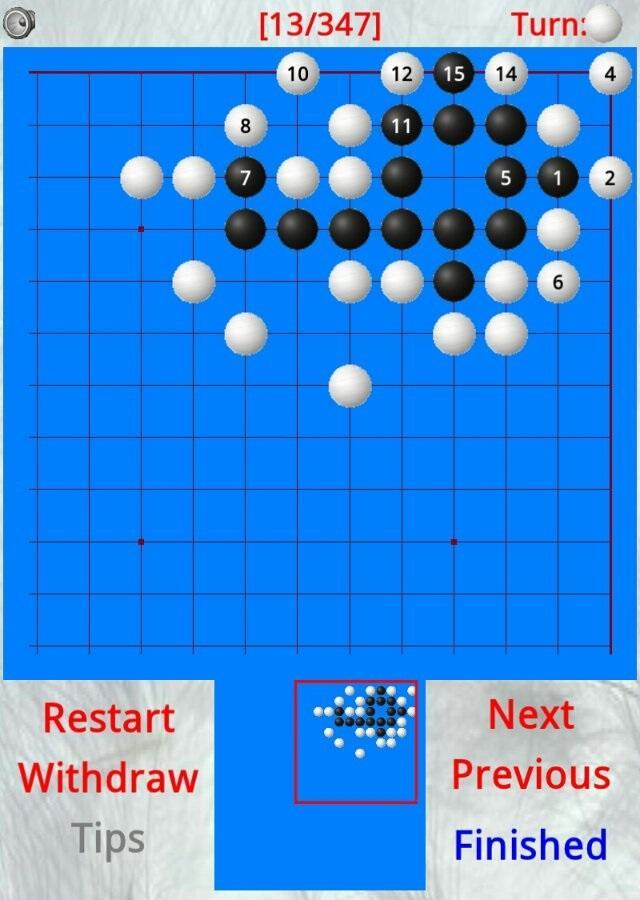Tap the Finished button
The width and height of the screenshot is (640, 900).
pyautogui.click(x=531, y=845)
